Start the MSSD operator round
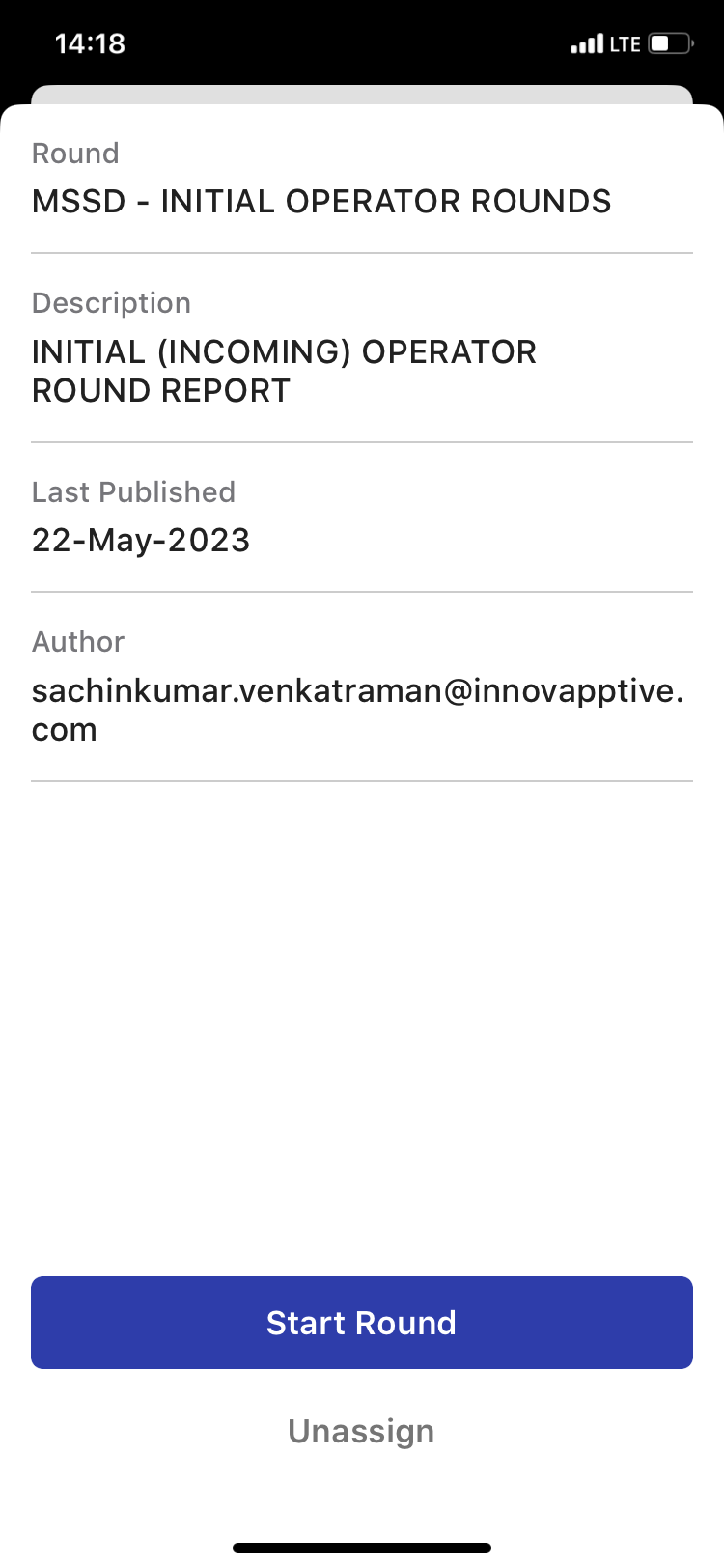Image resolution: width=724 pixels, height=1568 pixels. 362,1323
